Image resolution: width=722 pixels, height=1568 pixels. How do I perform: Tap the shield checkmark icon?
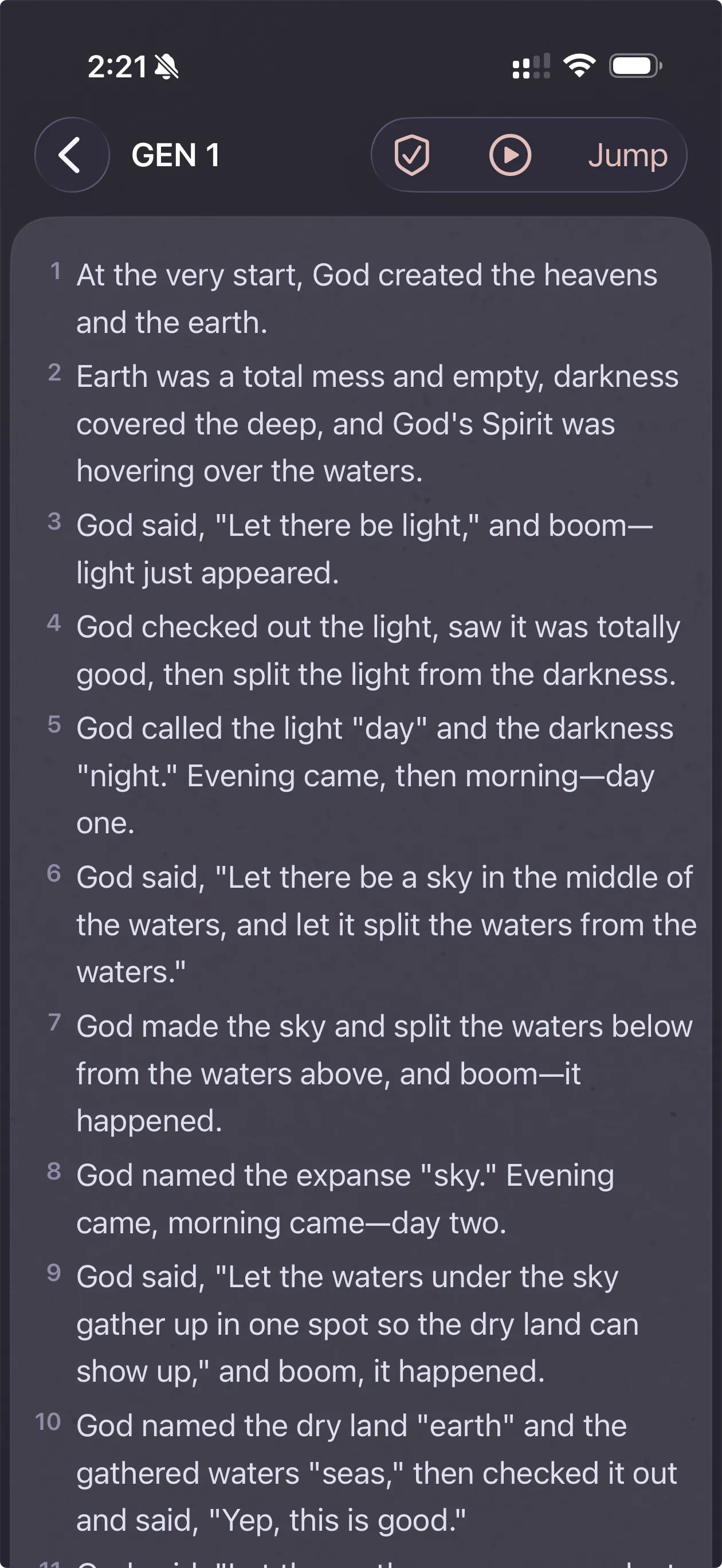[412, 155]
